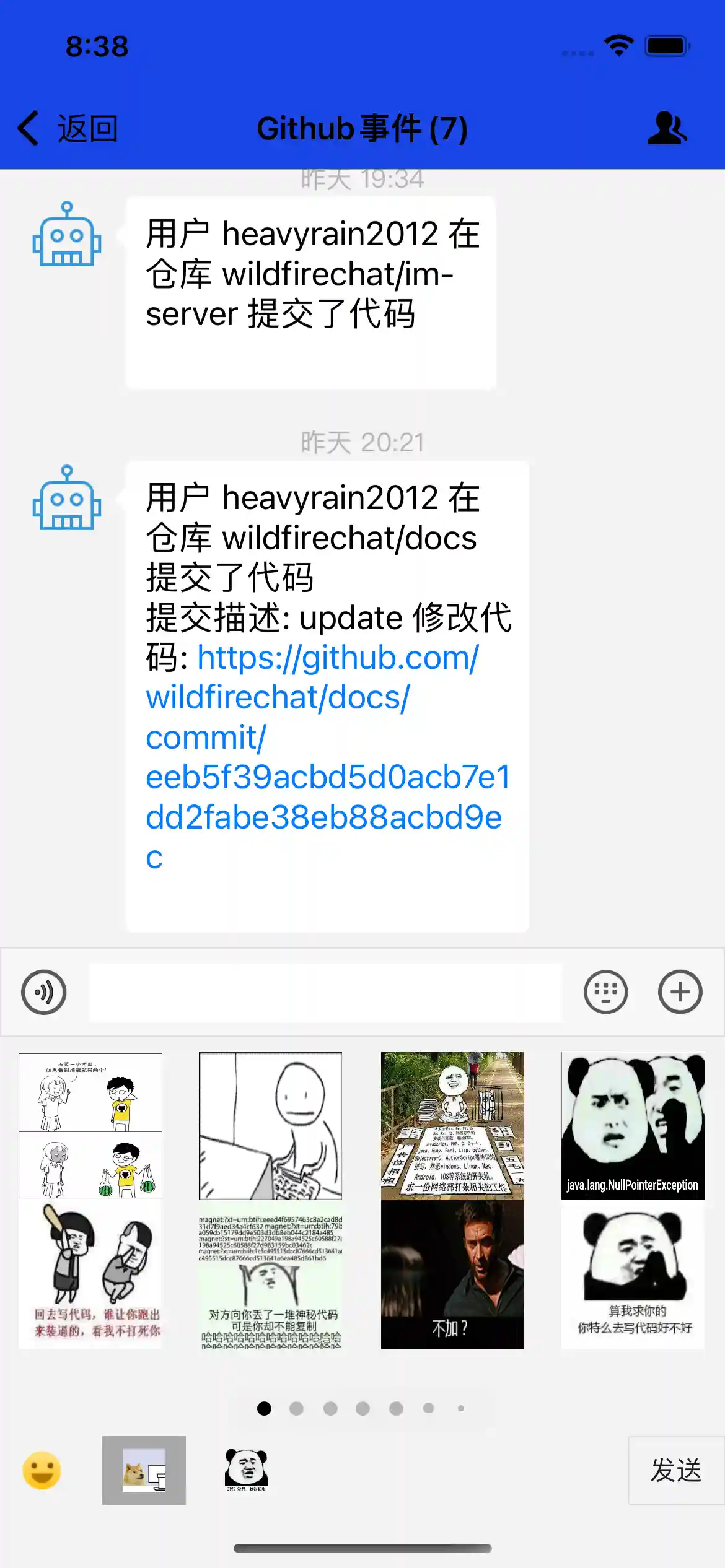Tap the 发送 send button
The width and height of the screenshot is (725, 1568).
coord(675,1470)
